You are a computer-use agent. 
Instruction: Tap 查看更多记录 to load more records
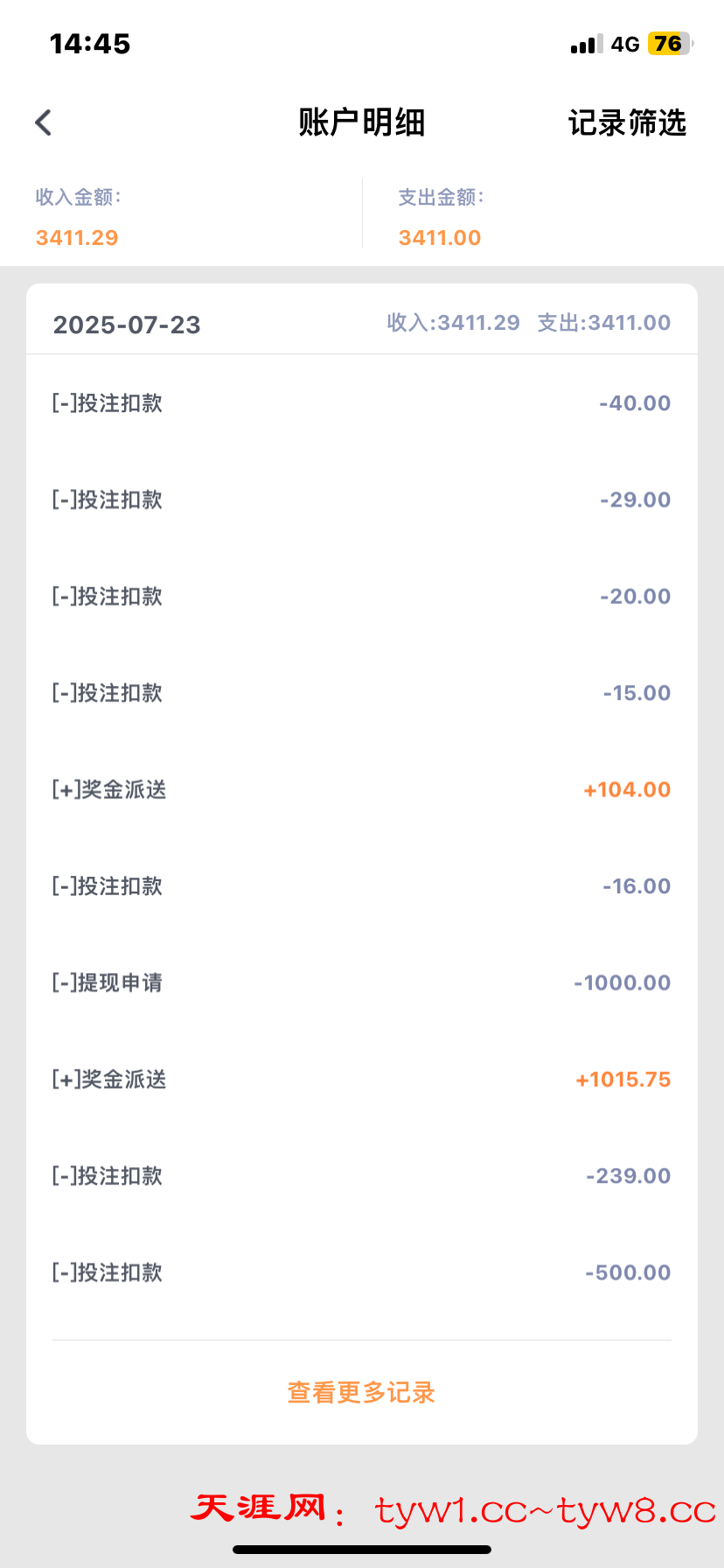[x=361, y=1392]
